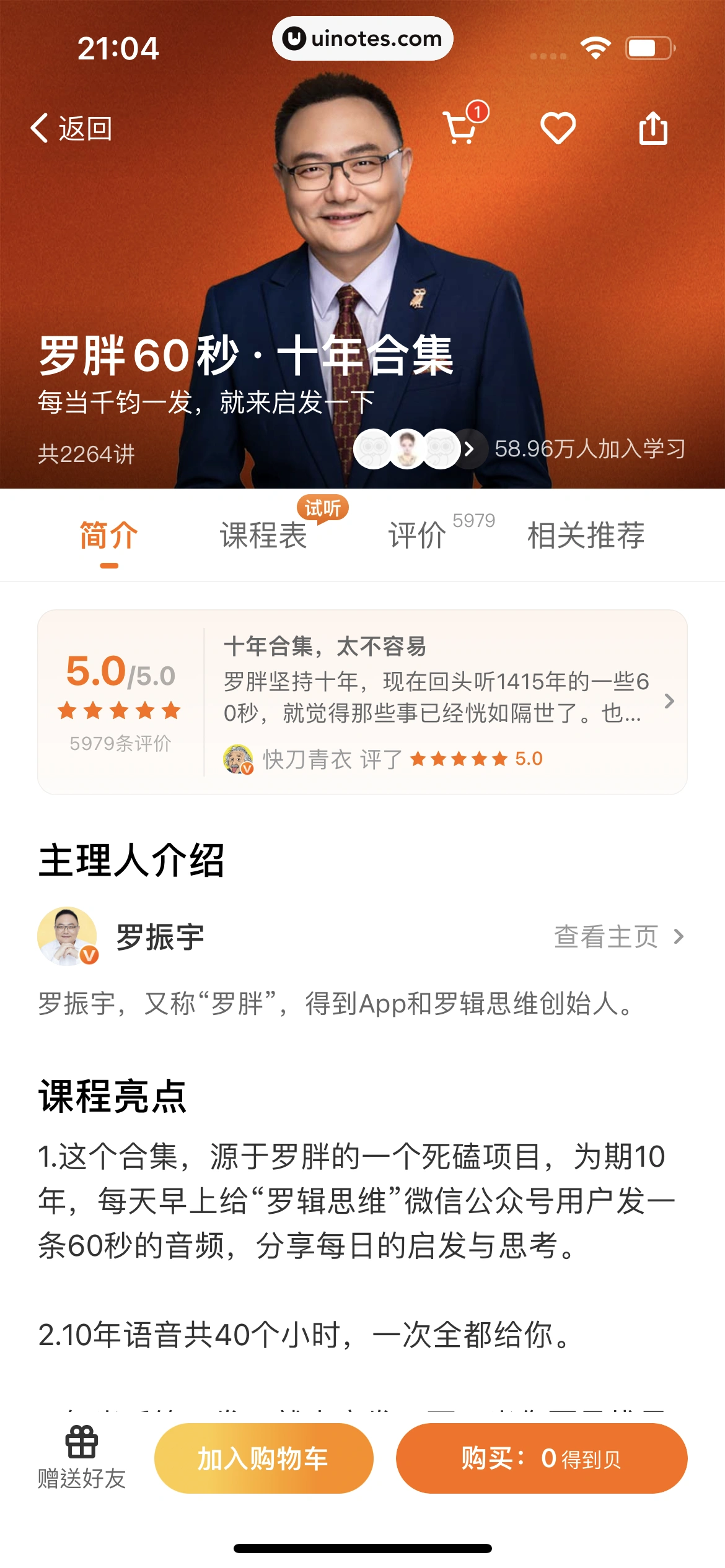Switch to 相关推荐 tab

click(586, 536)
